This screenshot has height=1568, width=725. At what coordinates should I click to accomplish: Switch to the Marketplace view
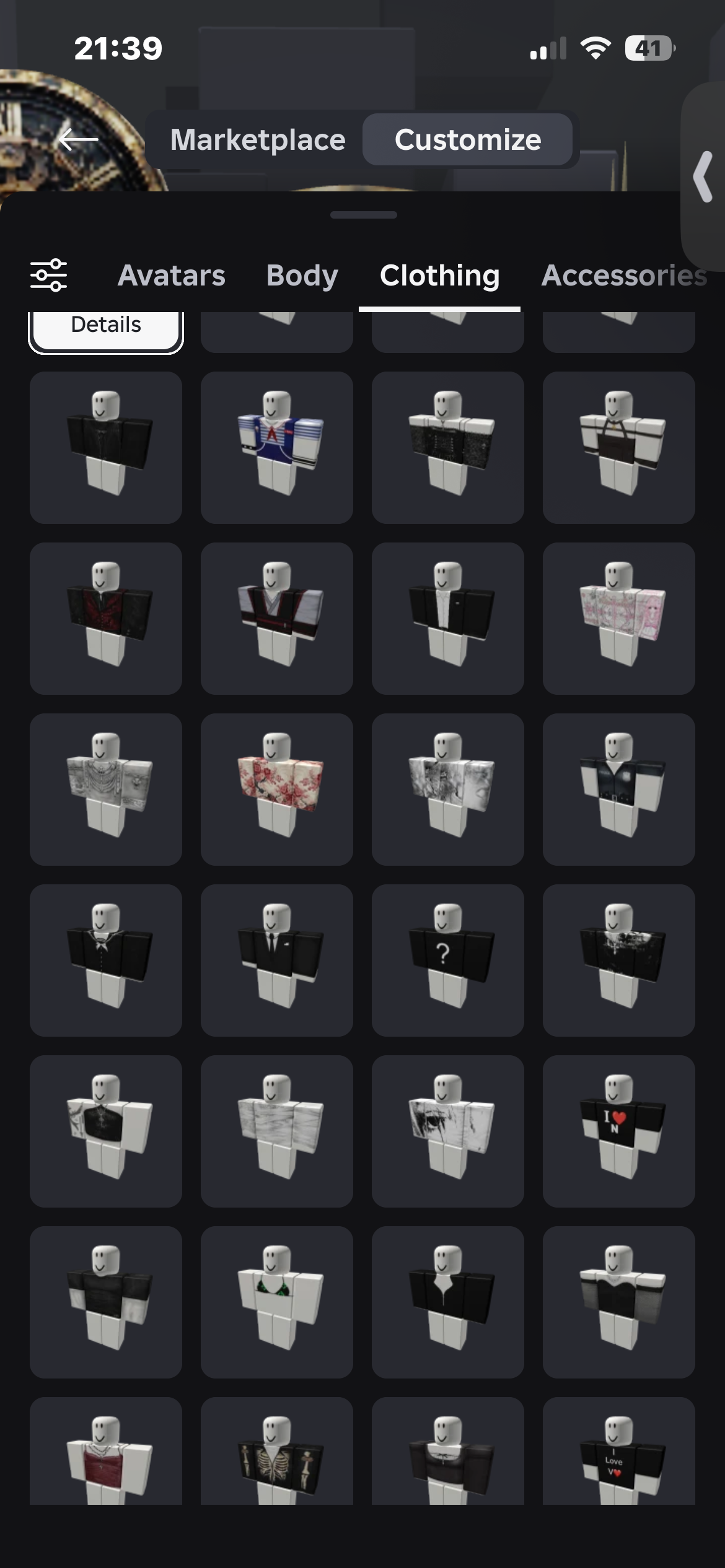click(x=258, y=140)
